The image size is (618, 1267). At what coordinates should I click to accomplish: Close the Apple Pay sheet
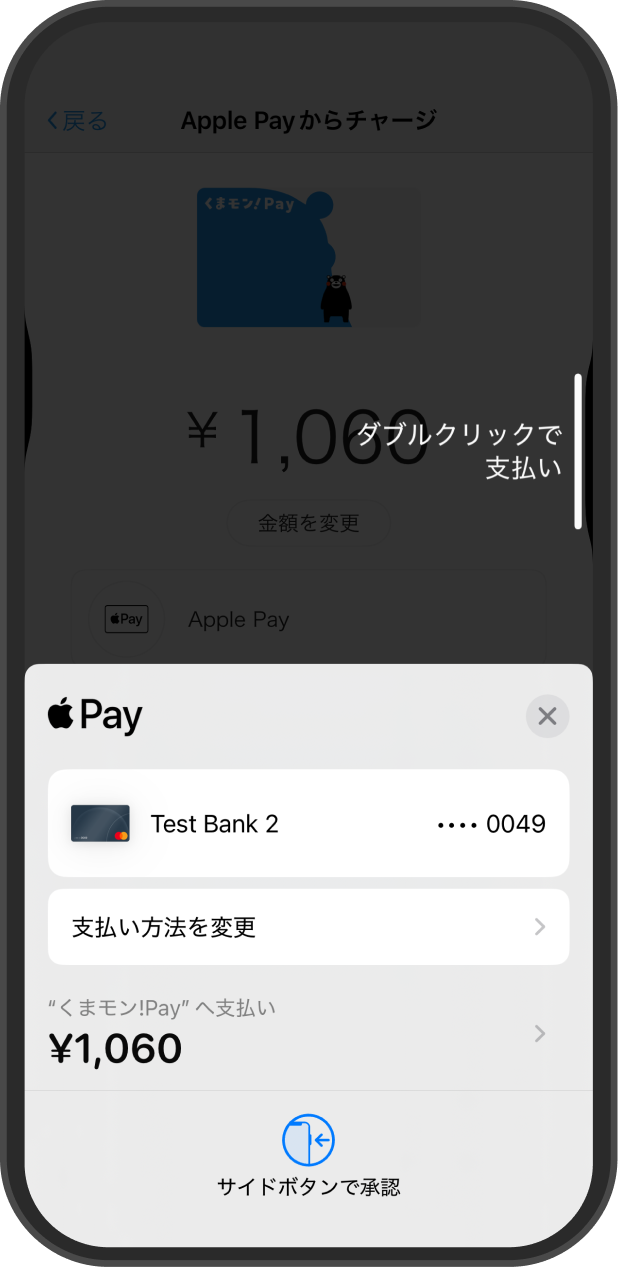click(x=547, y=716)
